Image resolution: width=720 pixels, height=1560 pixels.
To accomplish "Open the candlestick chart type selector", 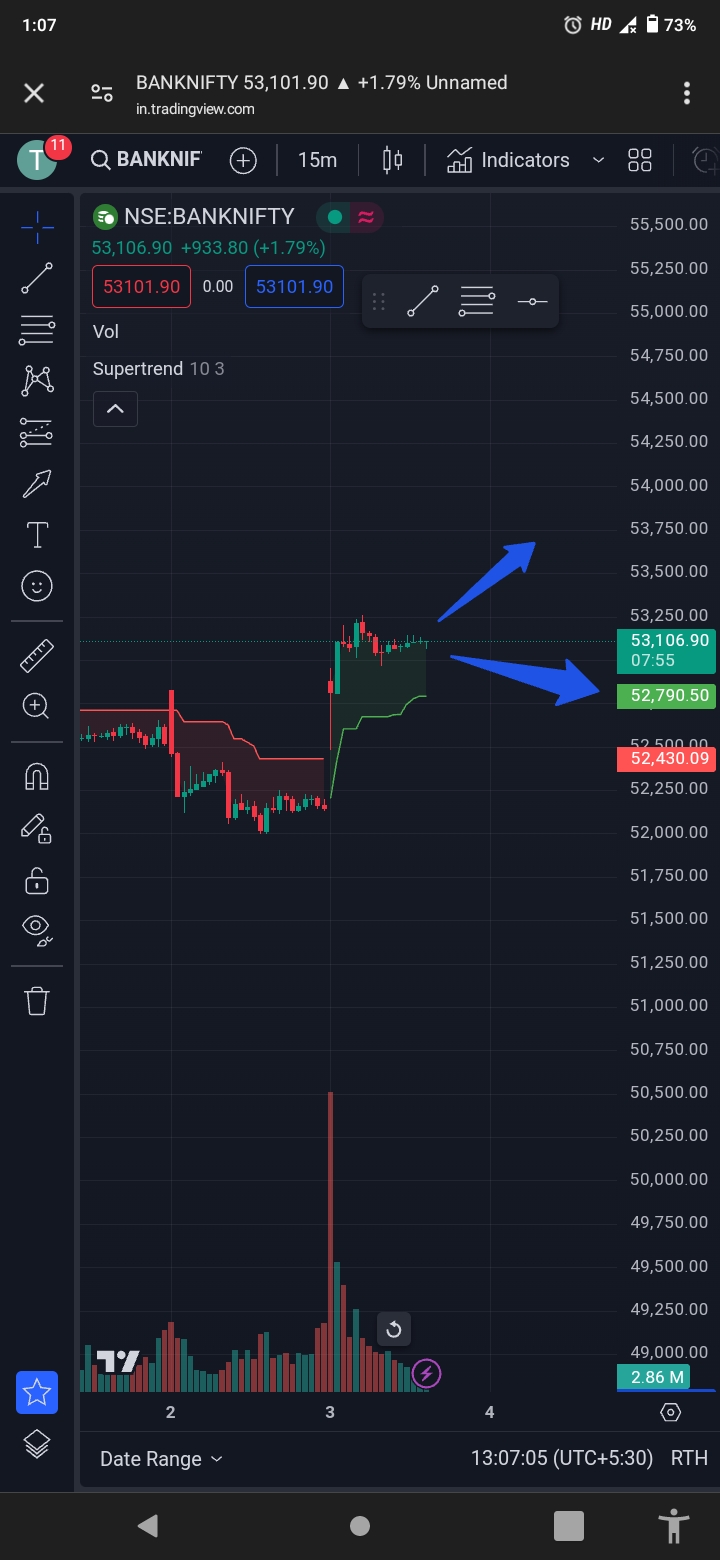I will (392, 160).
